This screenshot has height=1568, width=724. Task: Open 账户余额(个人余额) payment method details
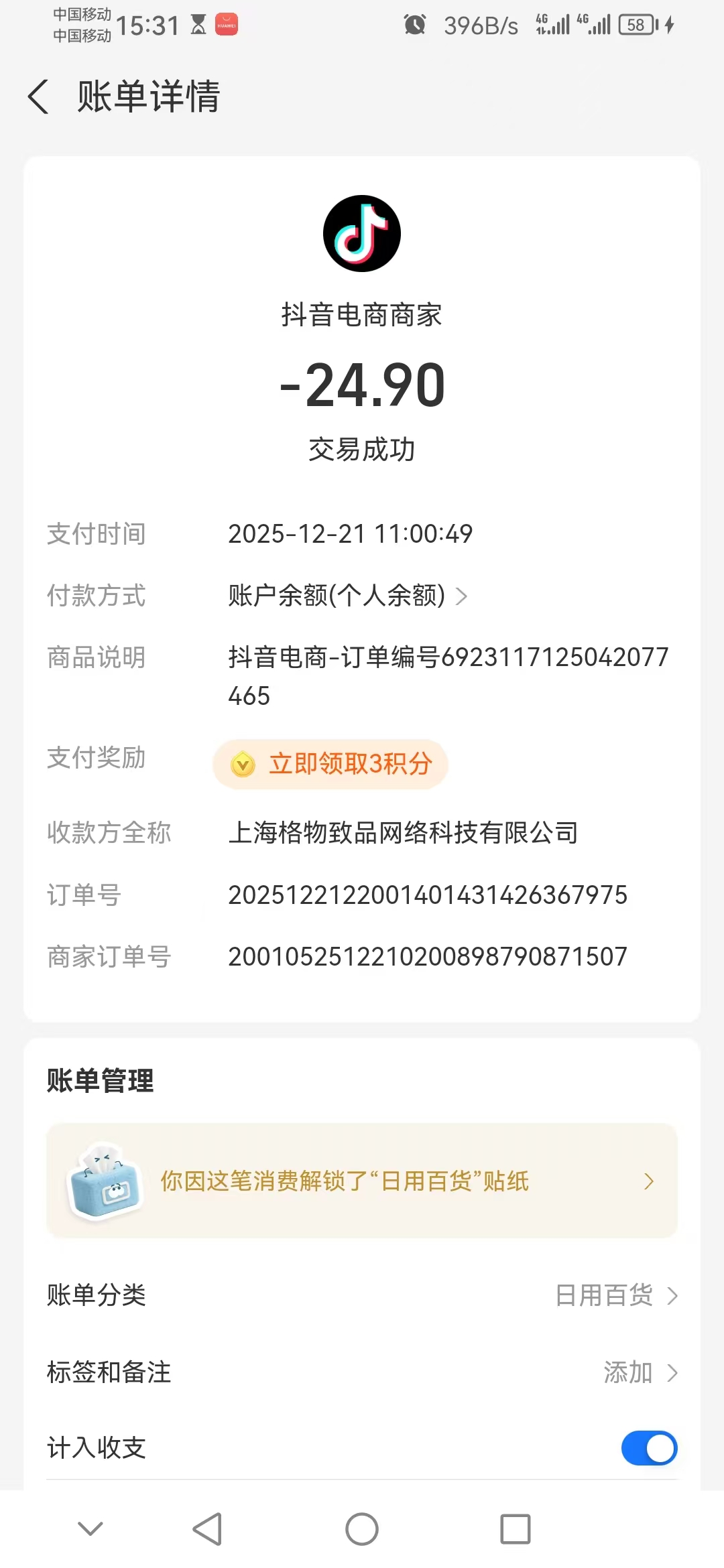[347, 595]
